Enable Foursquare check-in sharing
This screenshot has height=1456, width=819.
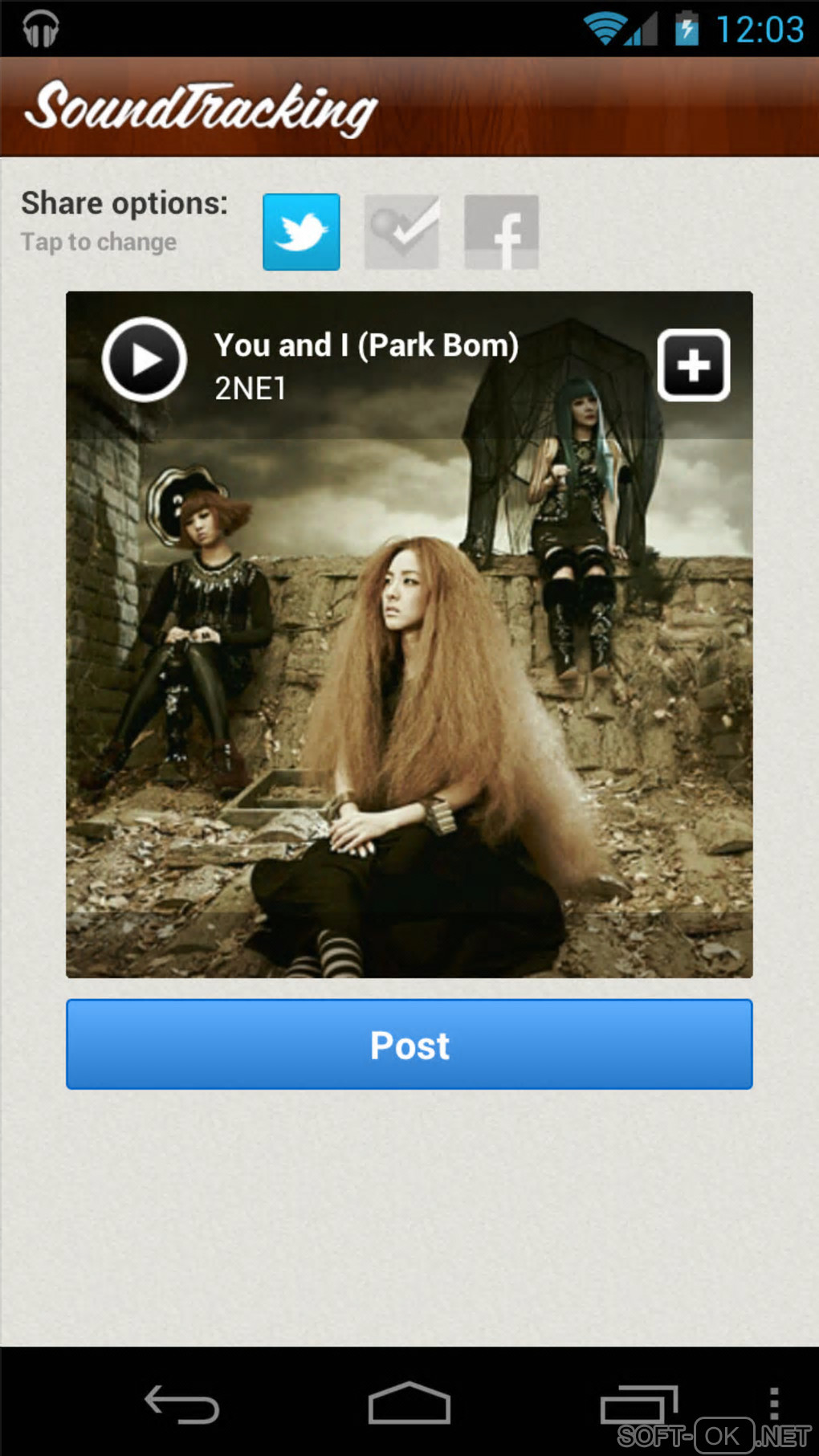pos(401,232)
